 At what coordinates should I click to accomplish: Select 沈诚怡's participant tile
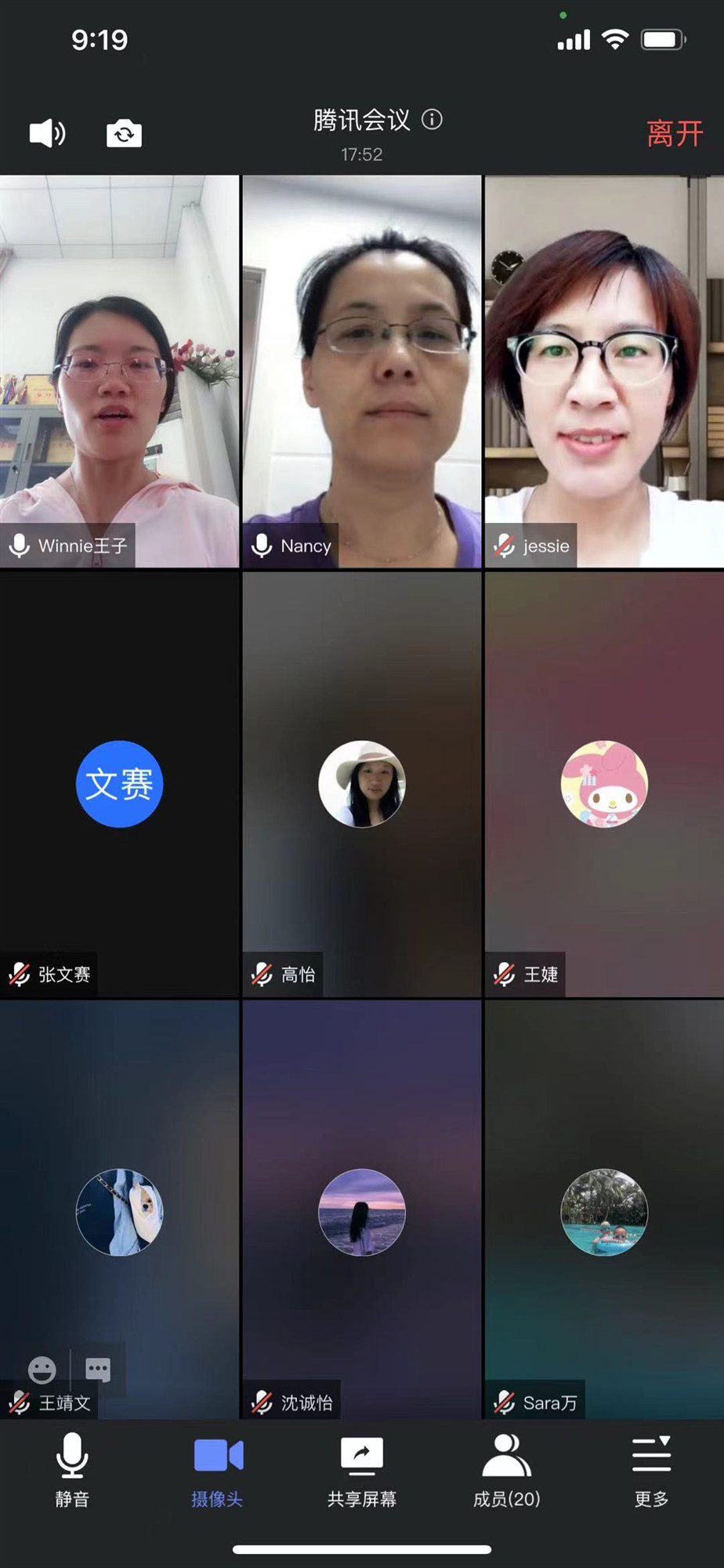361,1211
